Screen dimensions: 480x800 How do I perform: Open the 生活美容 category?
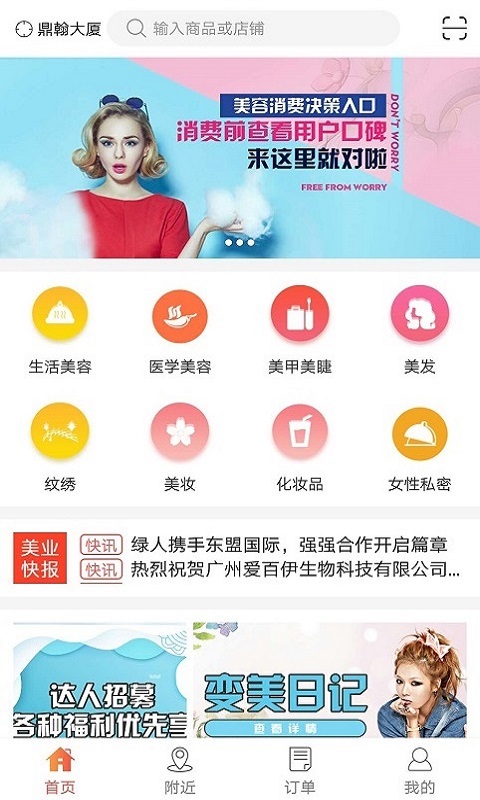(60, 331)
